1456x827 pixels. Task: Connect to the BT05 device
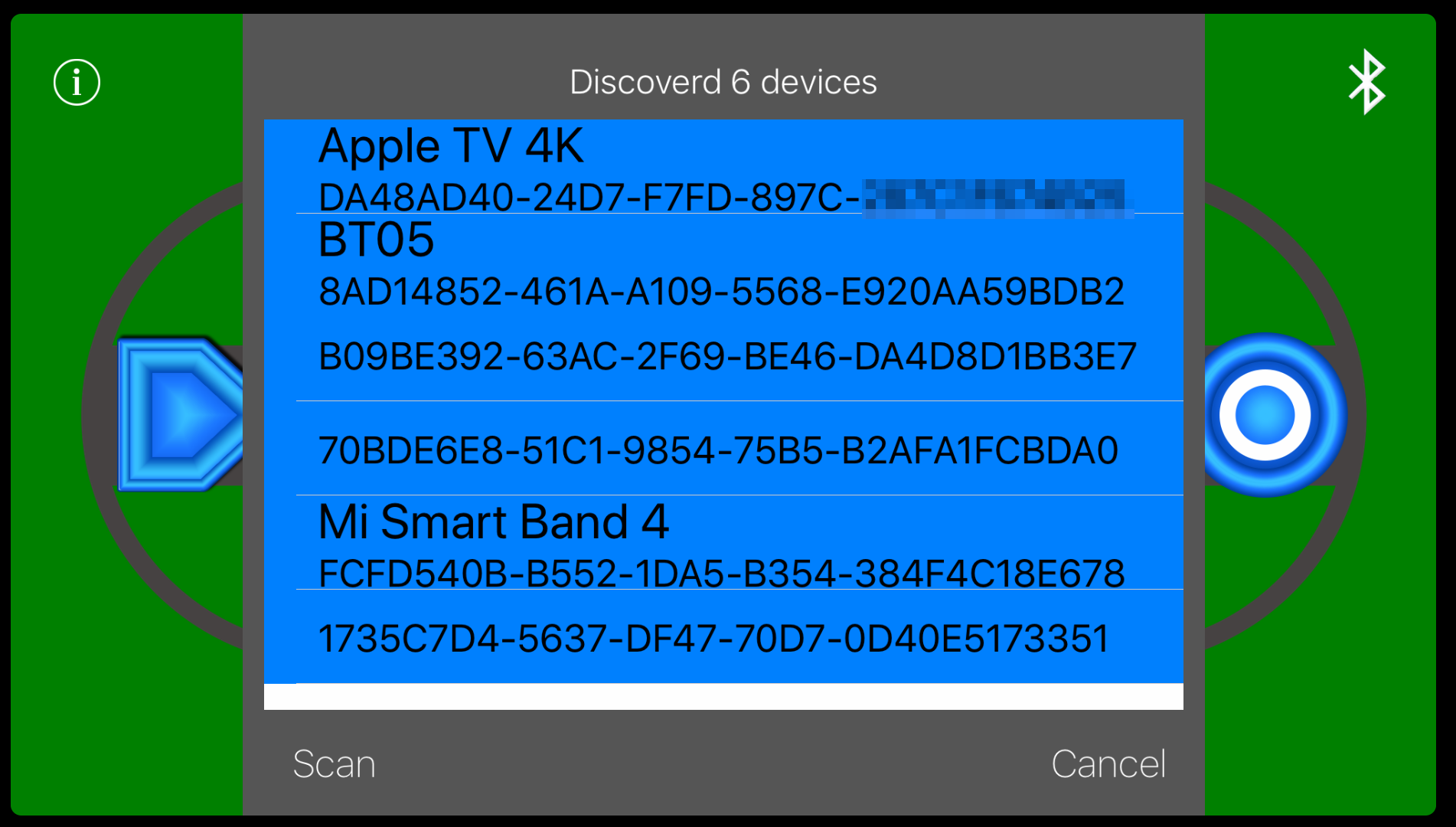[x=723, y=264]
